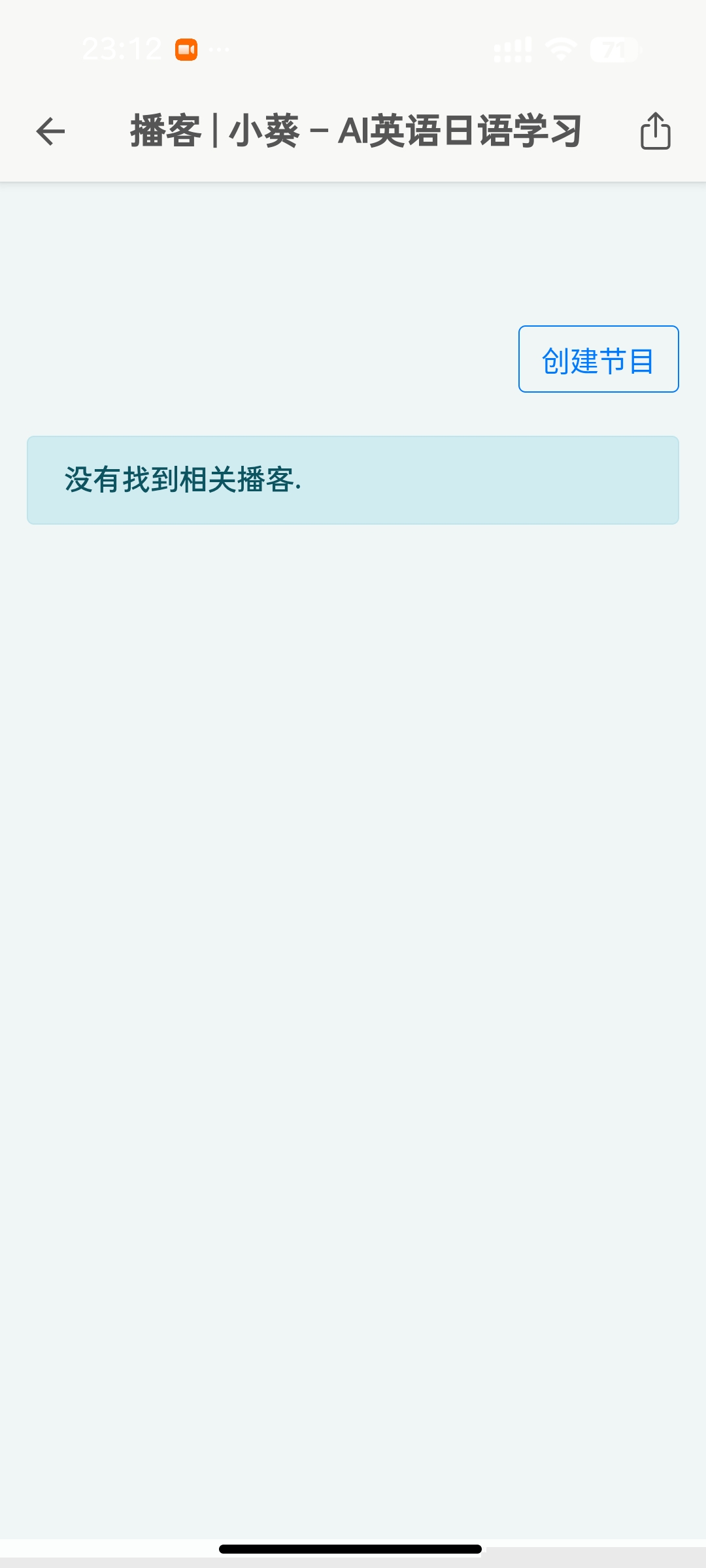Share this podcast page
The width and height of the screenshot is (706, 1568).
pyautogui.click(x=655, y=131)
